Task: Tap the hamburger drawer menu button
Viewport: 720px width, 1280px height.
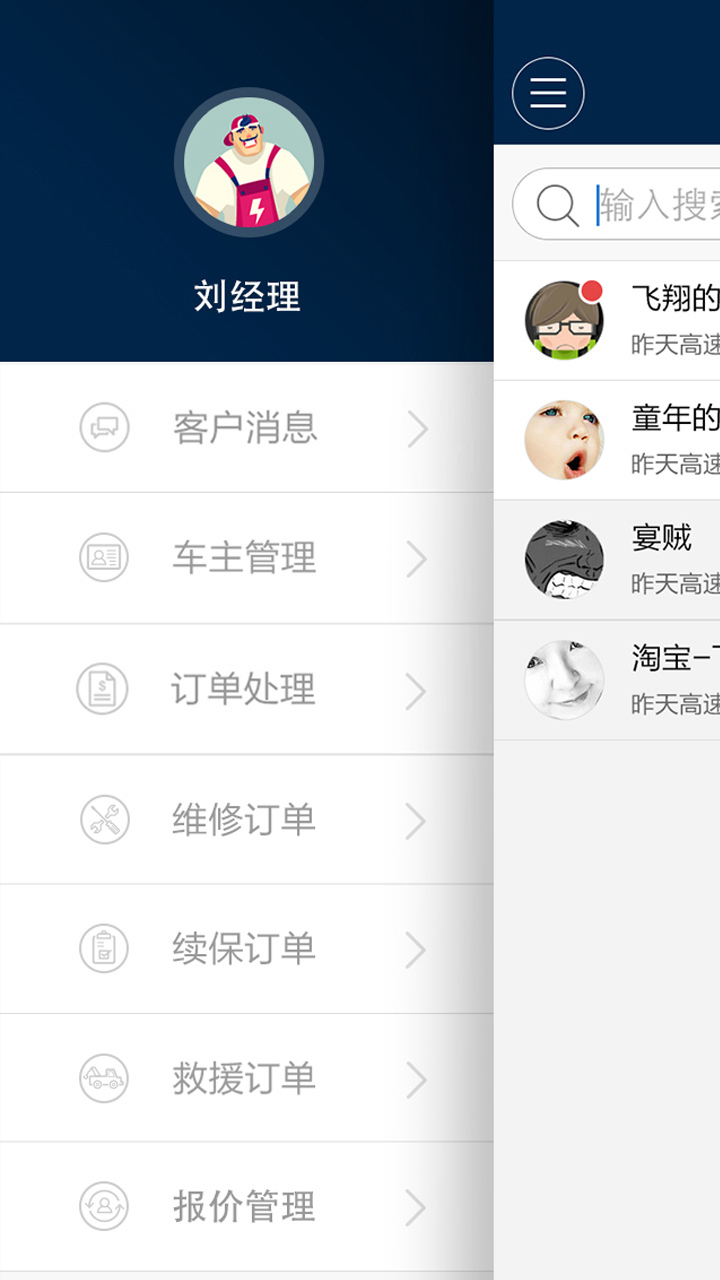Action: coord(548,93)
